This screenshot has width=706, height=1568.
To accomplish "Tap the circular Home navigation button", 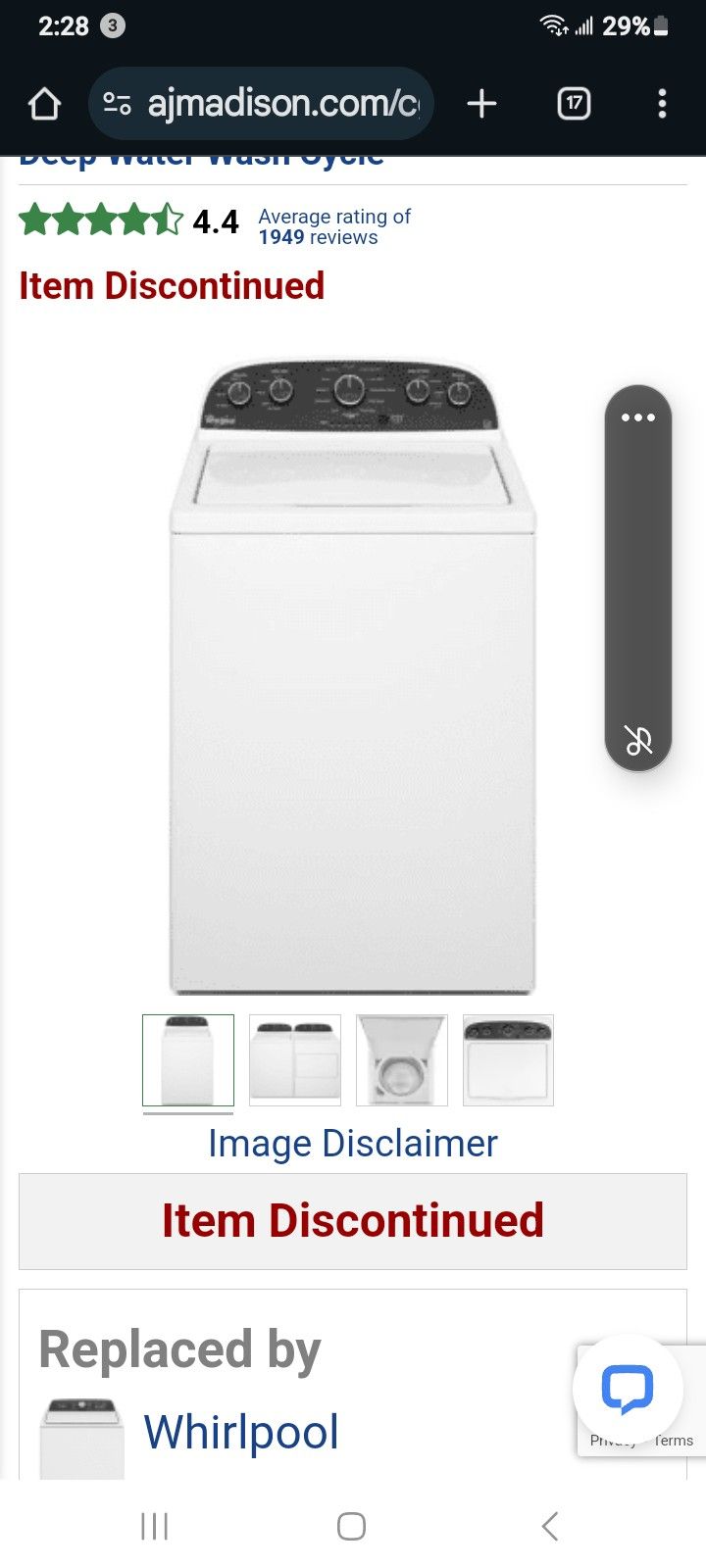I will point(352,1525).
